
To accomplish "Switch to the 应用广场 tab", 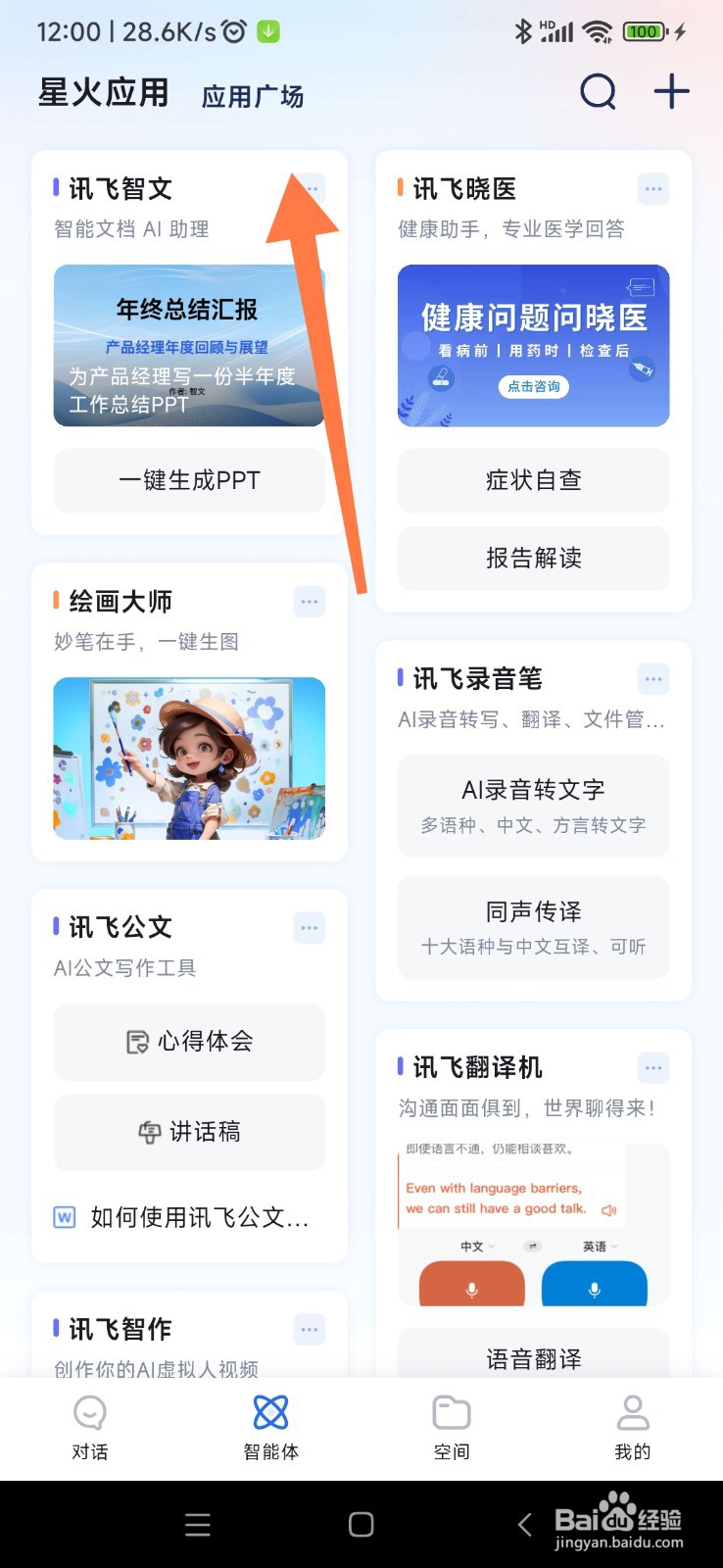I will 253,96.
